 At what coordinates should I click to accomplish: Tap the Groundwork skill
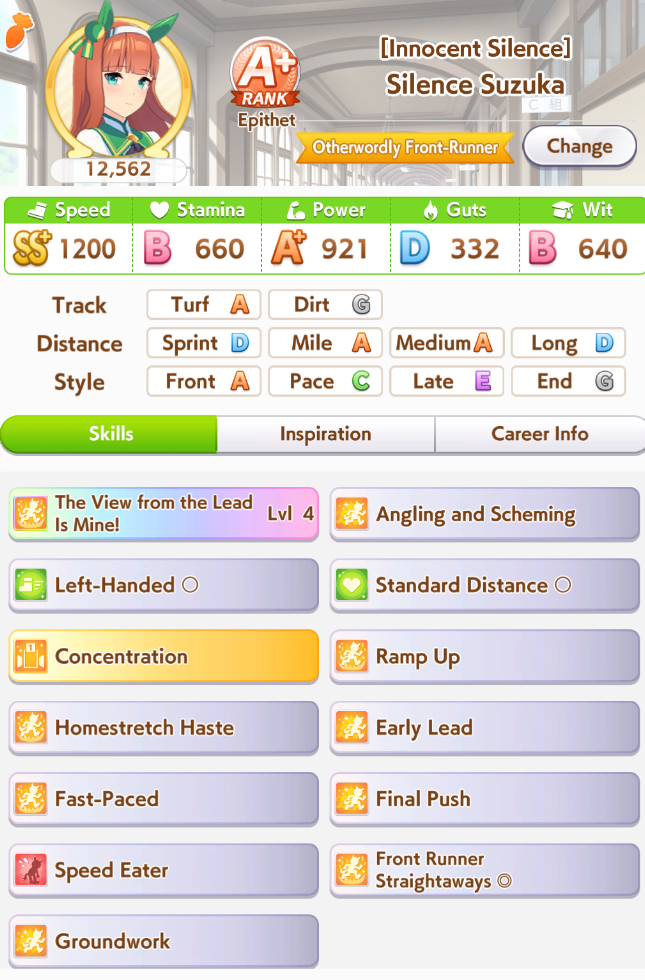[164, 941]
